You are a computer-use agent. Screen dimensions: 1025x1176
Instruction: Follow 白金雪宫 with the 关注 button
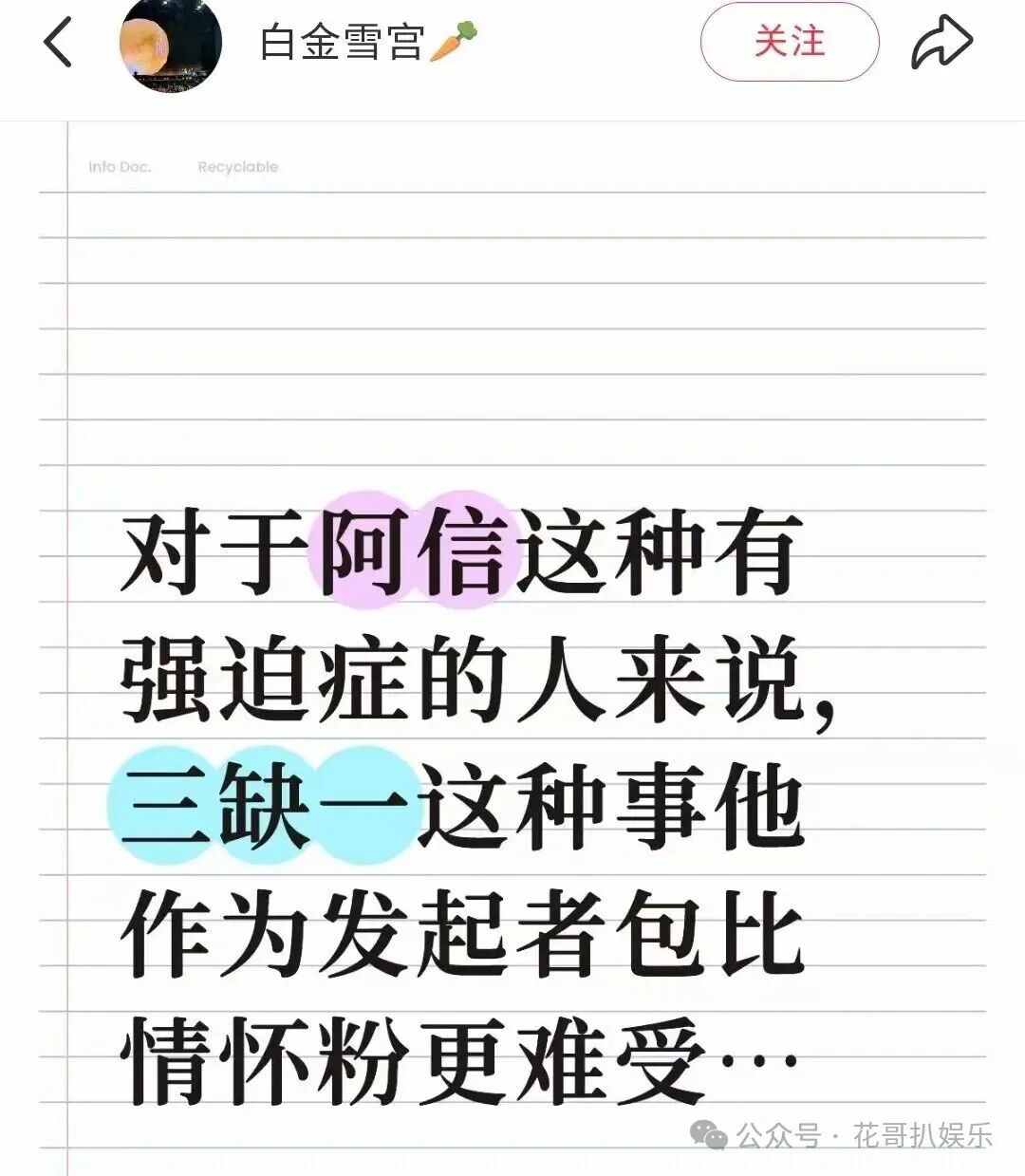[x=789, y=43]
